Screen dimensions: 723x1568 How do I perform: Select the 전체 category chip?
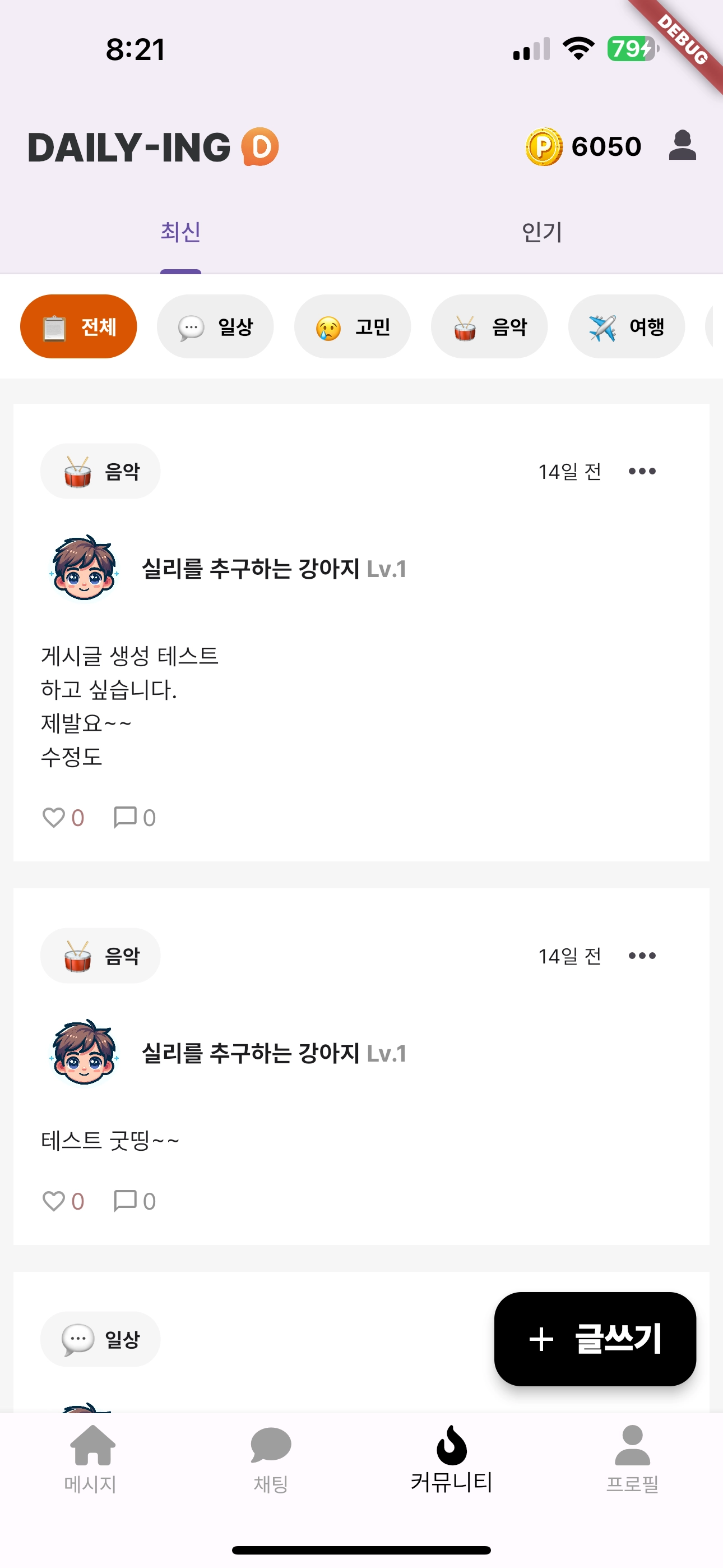coord(78,327)
